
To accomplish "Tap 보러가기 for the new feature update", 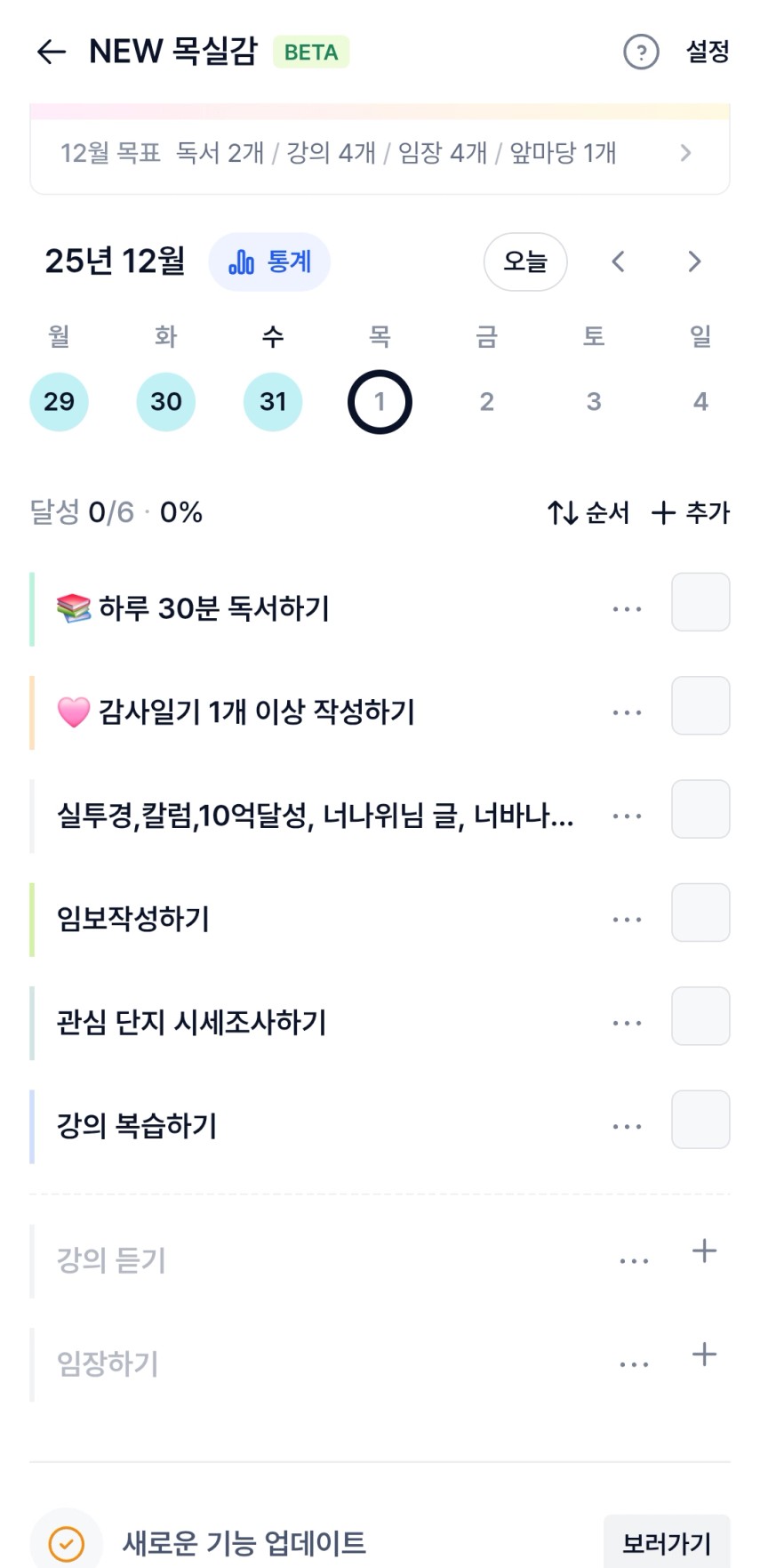I will tap(667, 1543).
